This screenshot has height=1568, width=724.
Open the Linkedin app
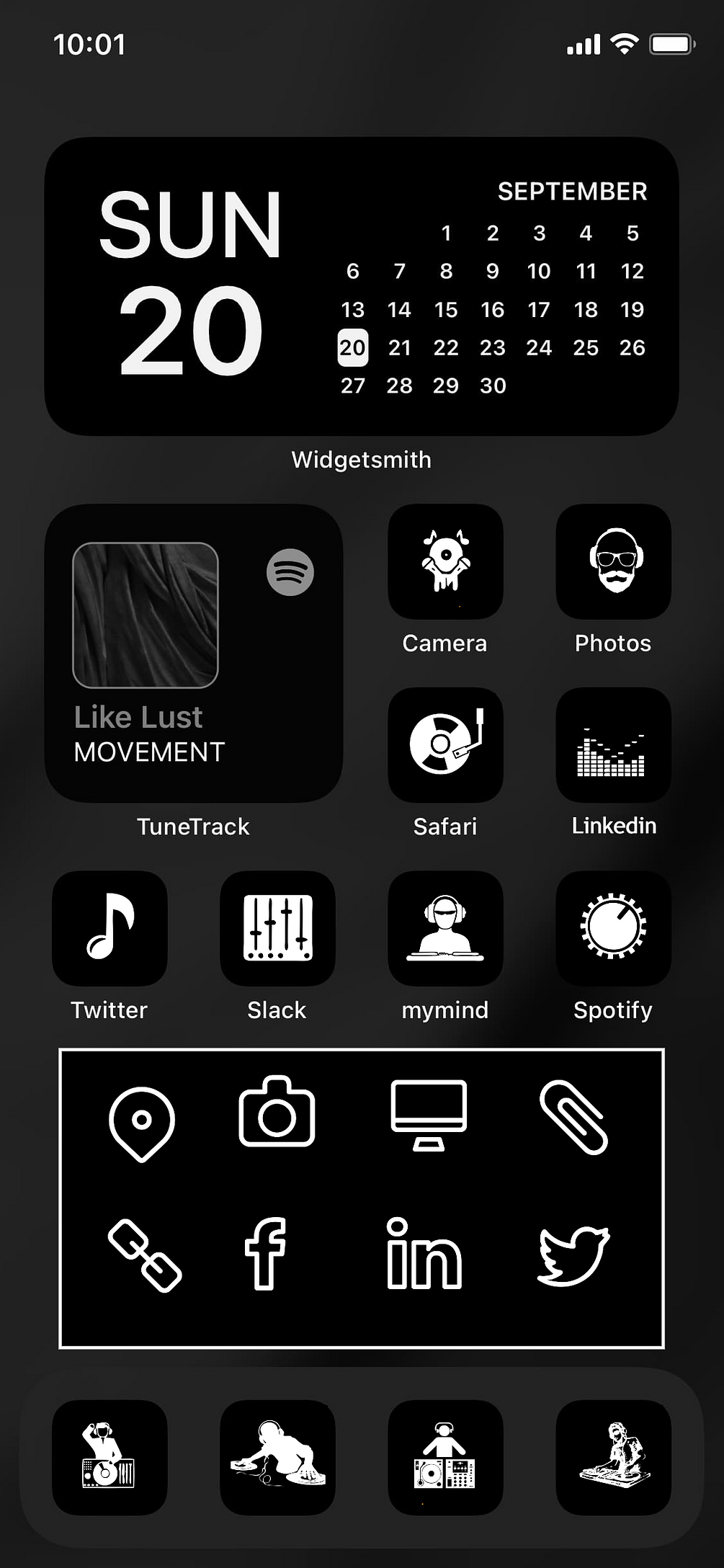(613, 744)
